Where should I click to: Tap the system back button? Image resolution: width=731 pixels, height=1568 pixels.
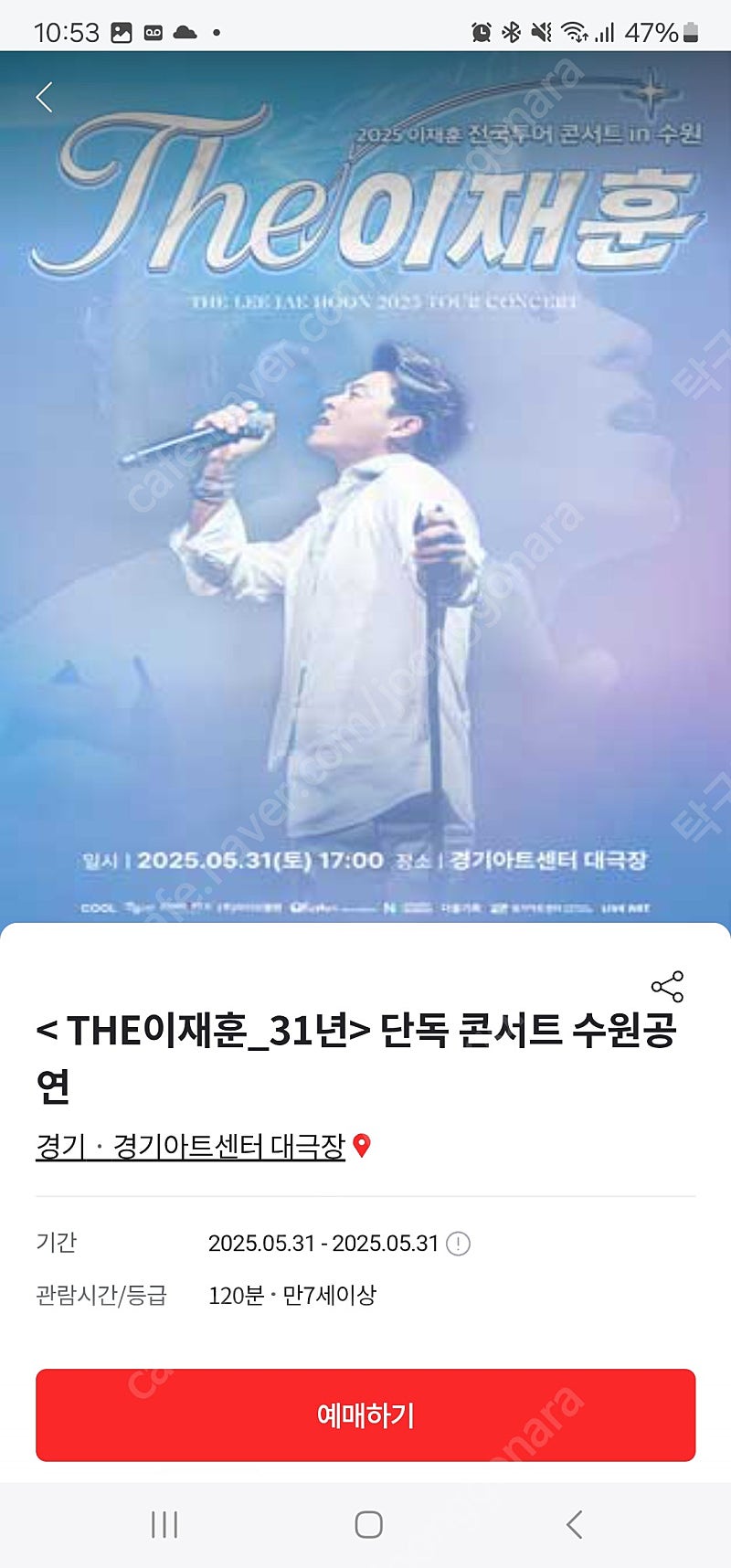click(574, 1524)
